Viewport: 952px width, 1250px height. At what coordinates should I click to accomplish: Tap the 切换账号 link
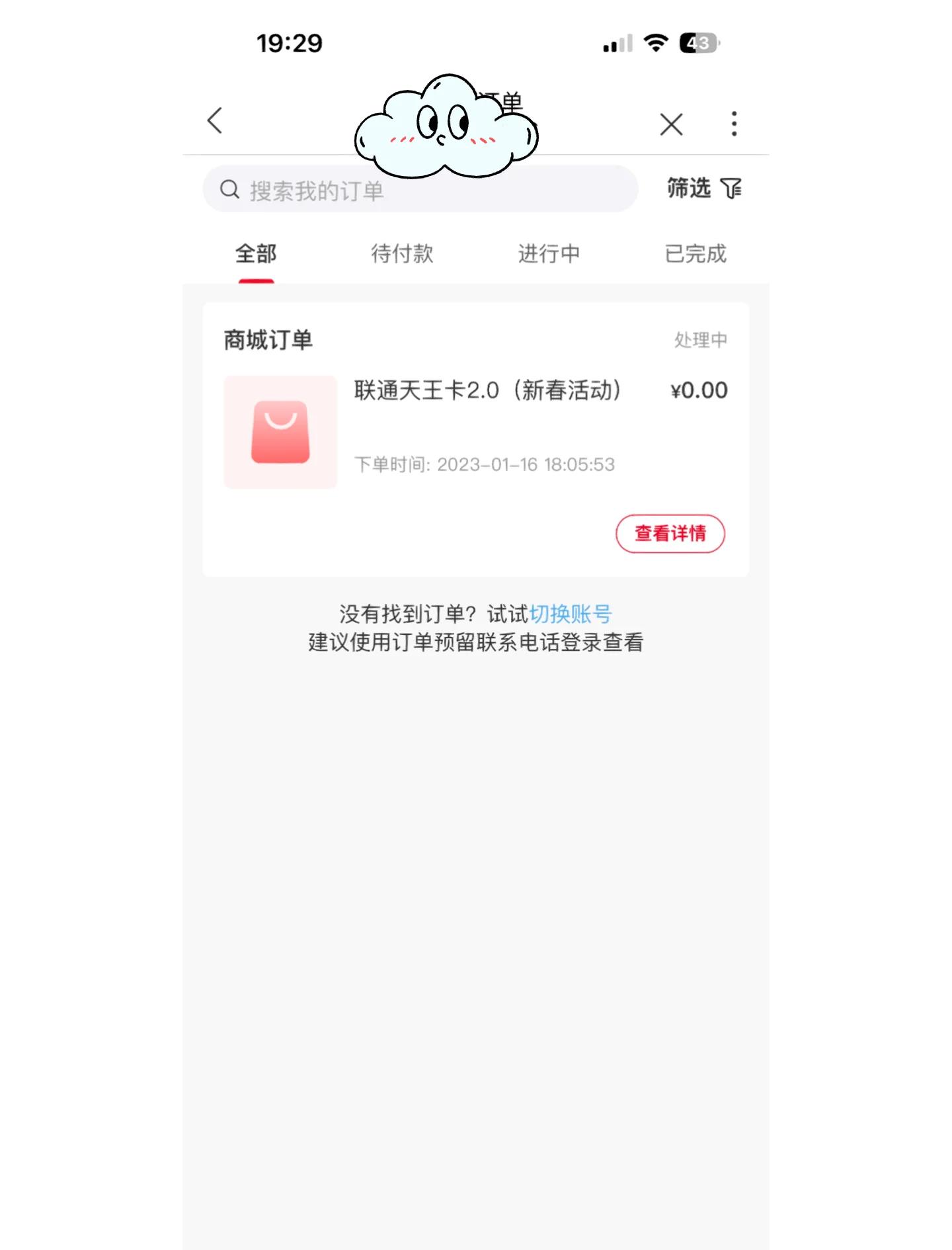click(x=571, y=614)
